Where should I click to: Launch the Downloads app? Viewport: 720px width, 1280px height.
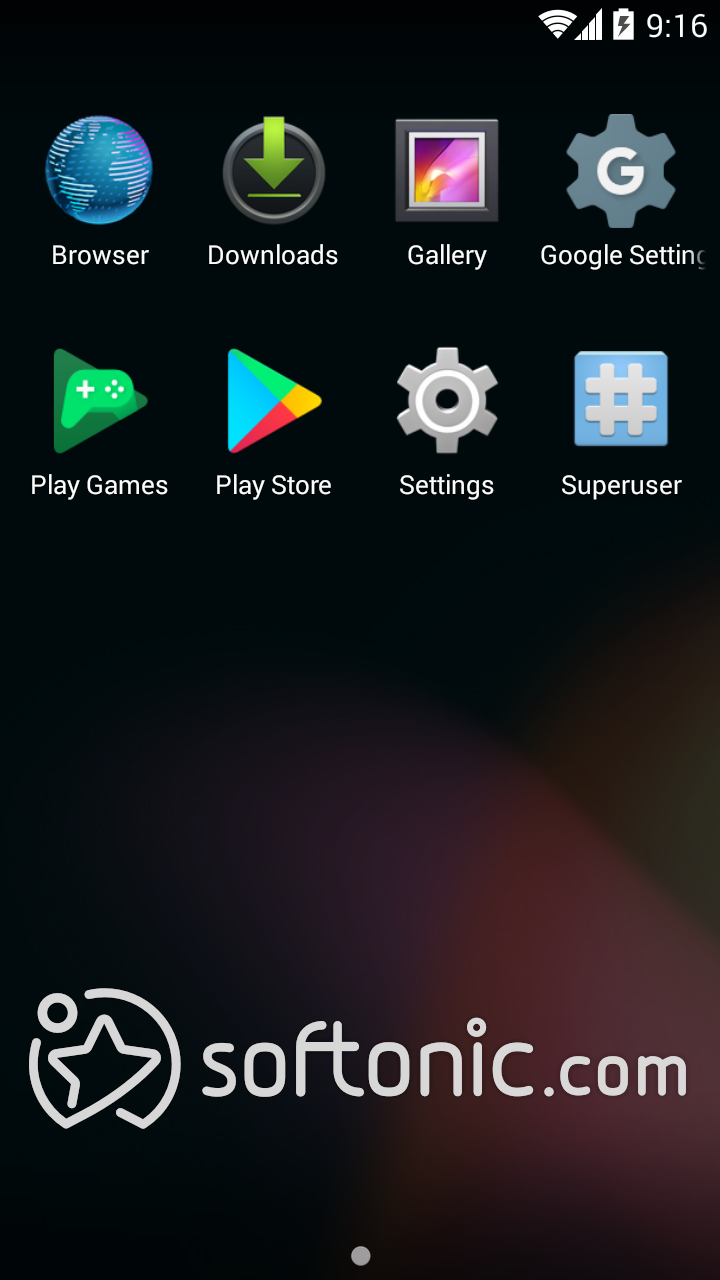(x=273, y=170)
